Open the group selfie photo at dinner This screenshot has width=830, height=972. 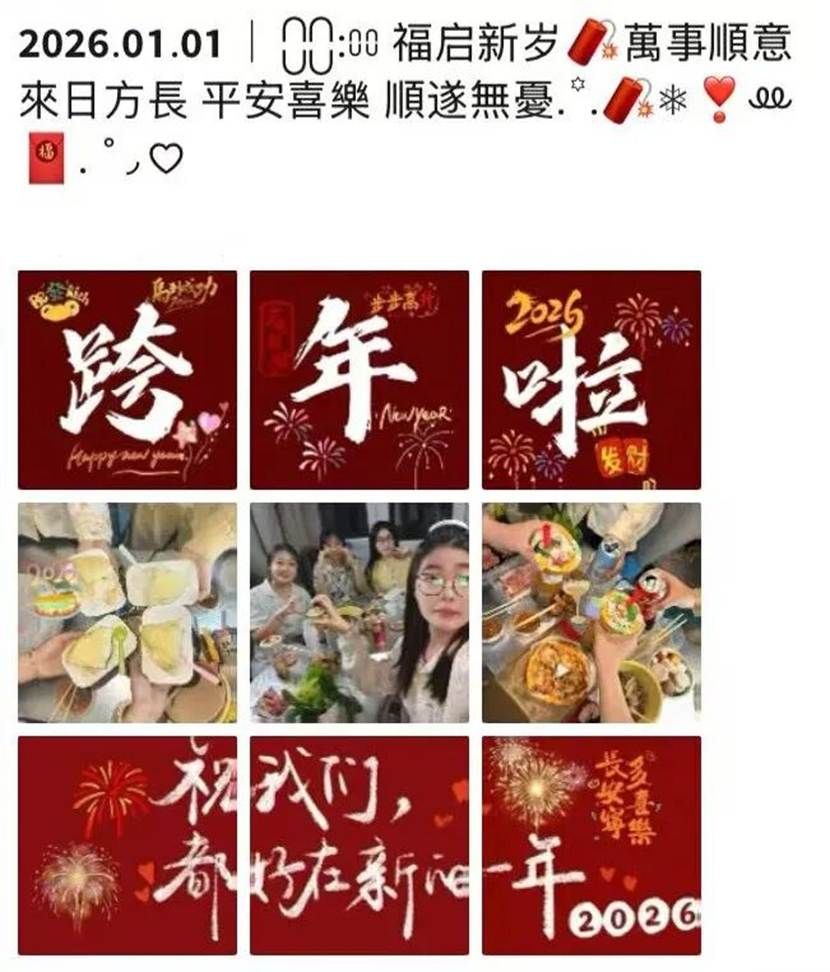coord(359,612)
